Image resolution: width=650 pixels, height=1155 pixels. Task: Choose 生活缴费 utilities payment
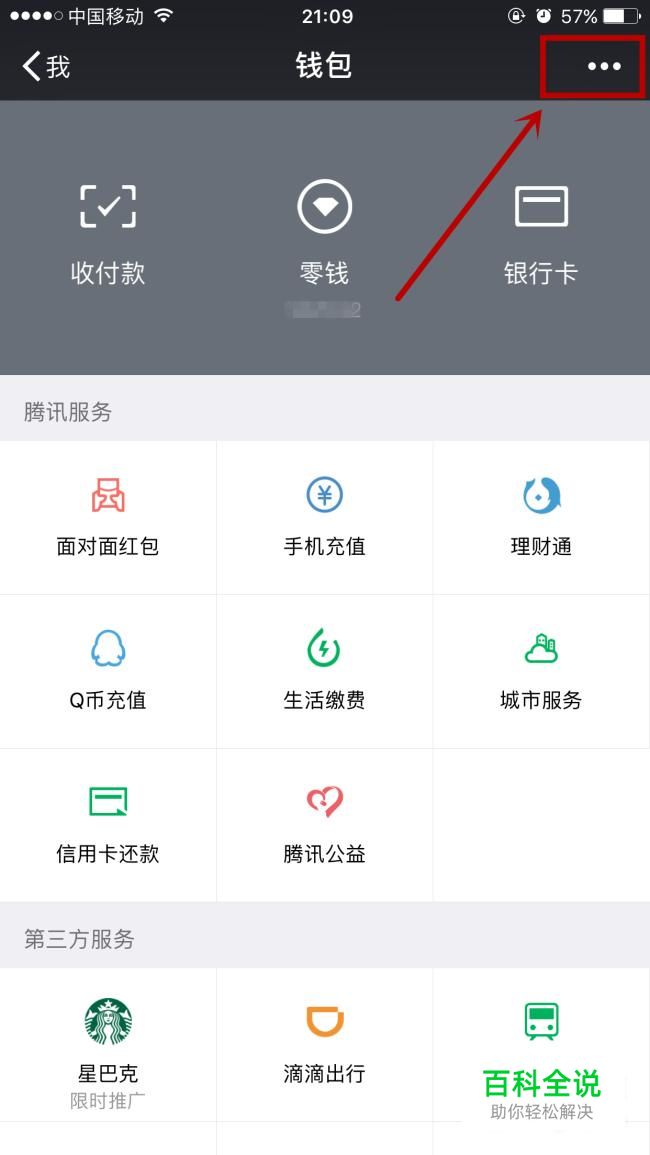325,672
